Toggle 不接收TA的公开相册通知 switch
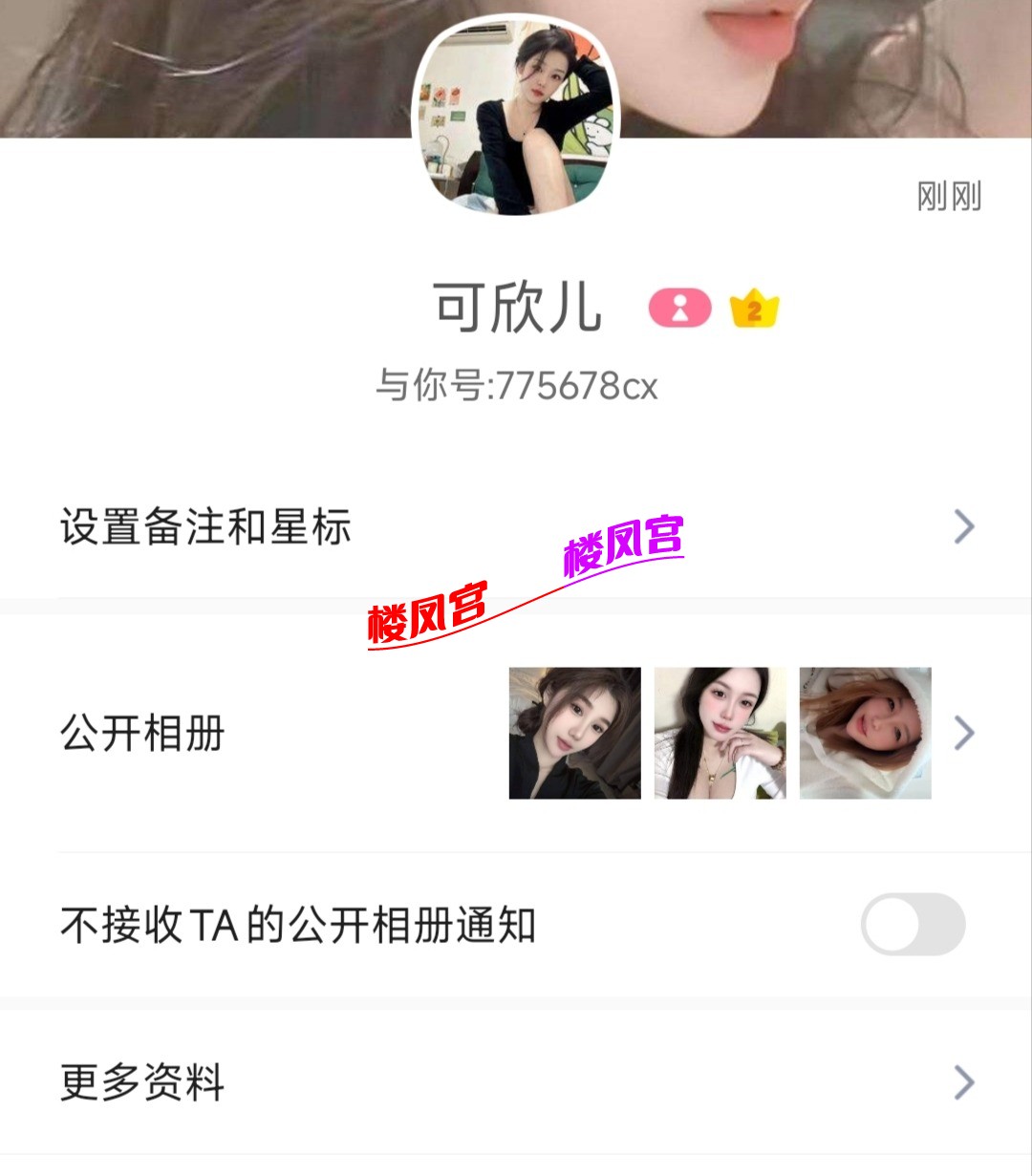Image resolution: width=1032 pixels, height=1176 pixels. [913, 925]
